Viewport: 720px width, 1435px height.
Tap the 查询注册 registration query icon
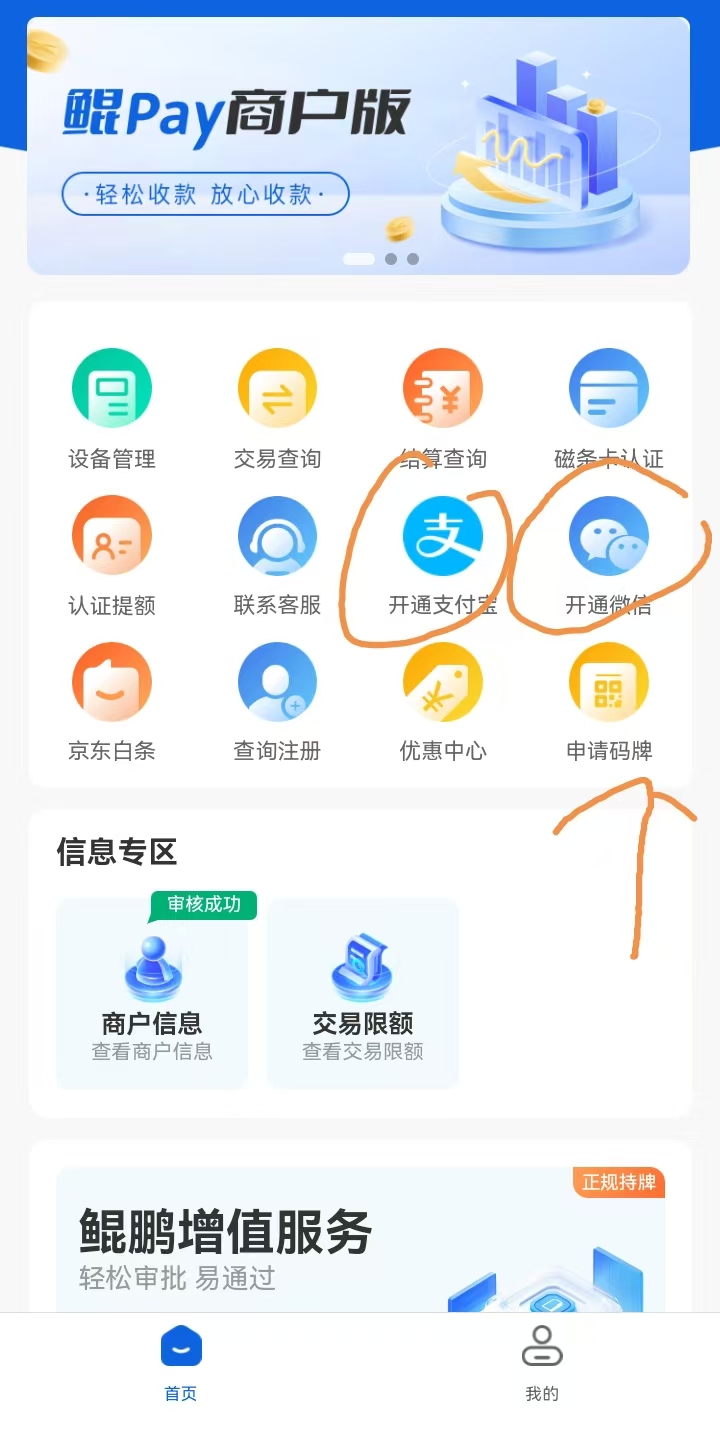[x=277, y=697]
